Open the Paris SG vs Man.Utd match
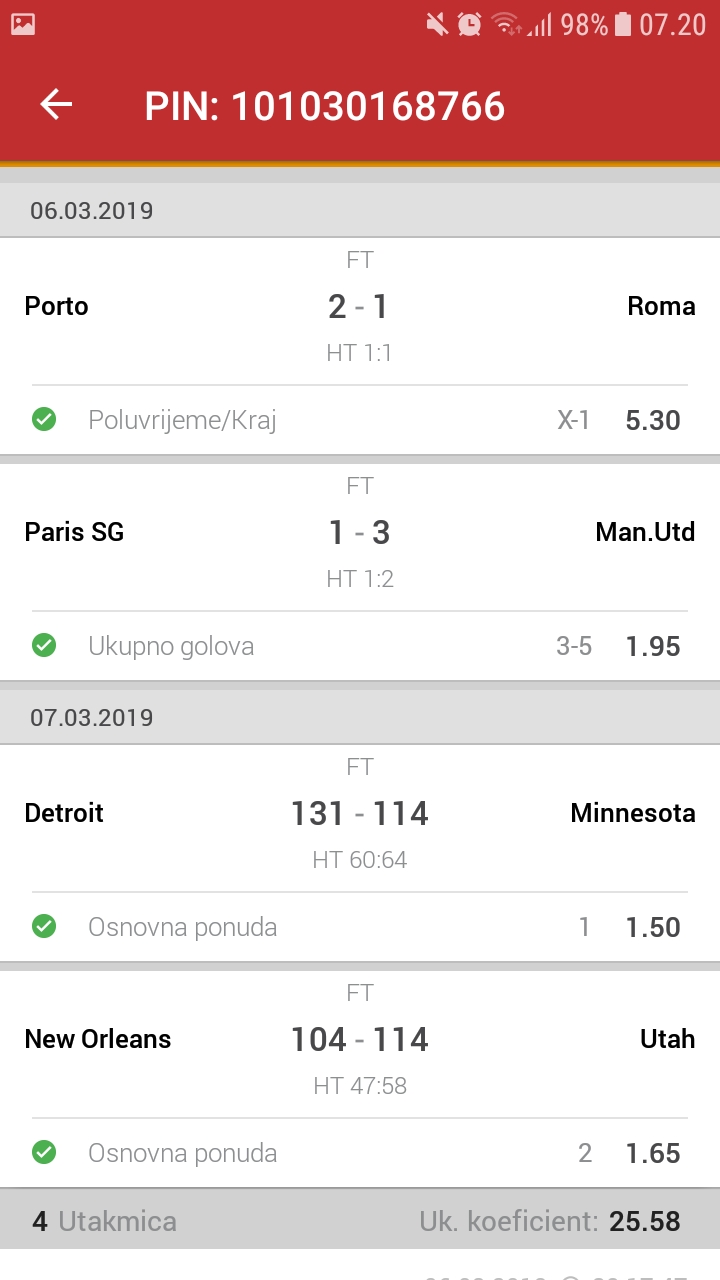 point(360,572)
